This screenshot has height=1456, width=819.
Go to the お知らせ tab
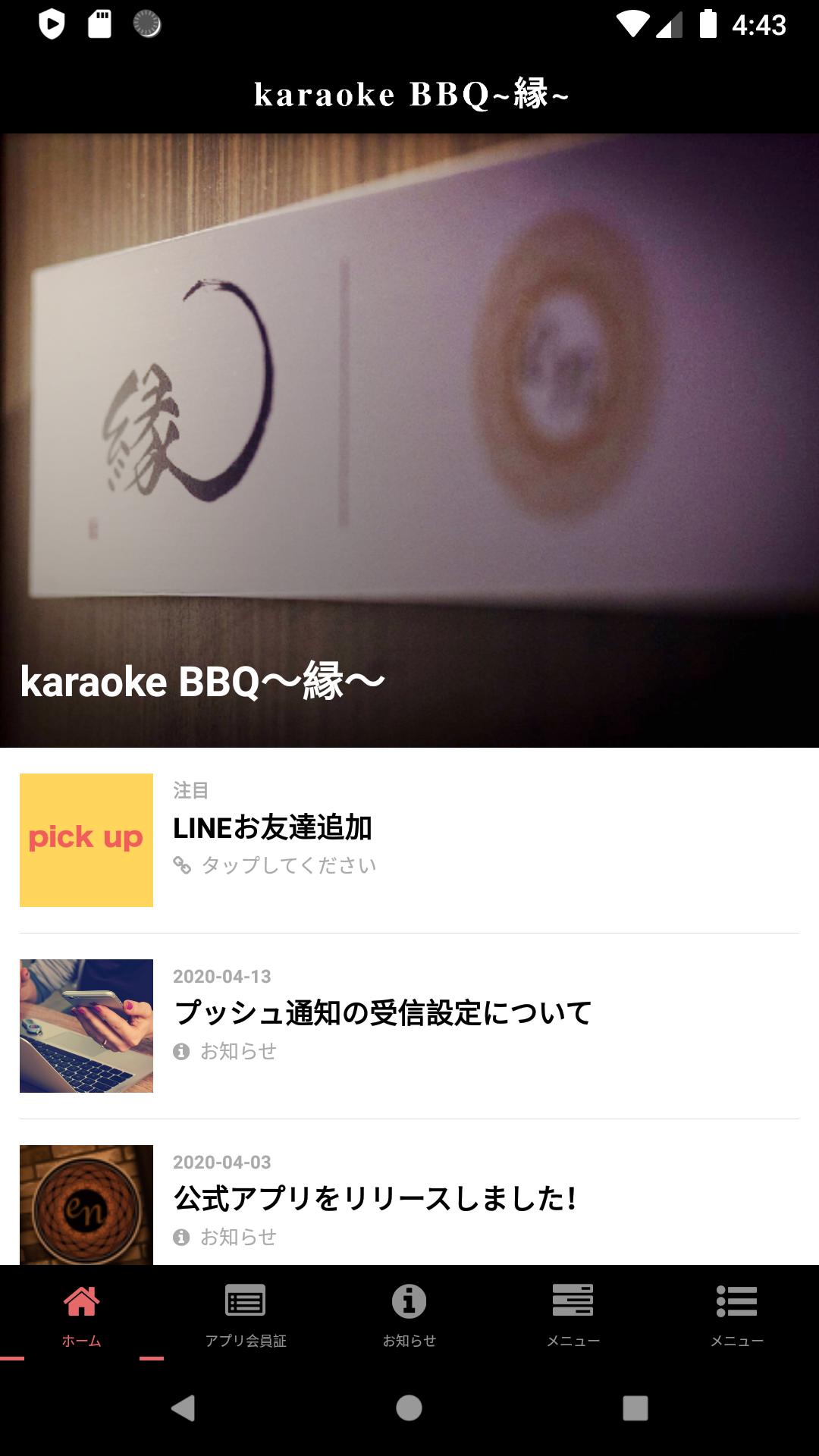tap(409, 1314)
